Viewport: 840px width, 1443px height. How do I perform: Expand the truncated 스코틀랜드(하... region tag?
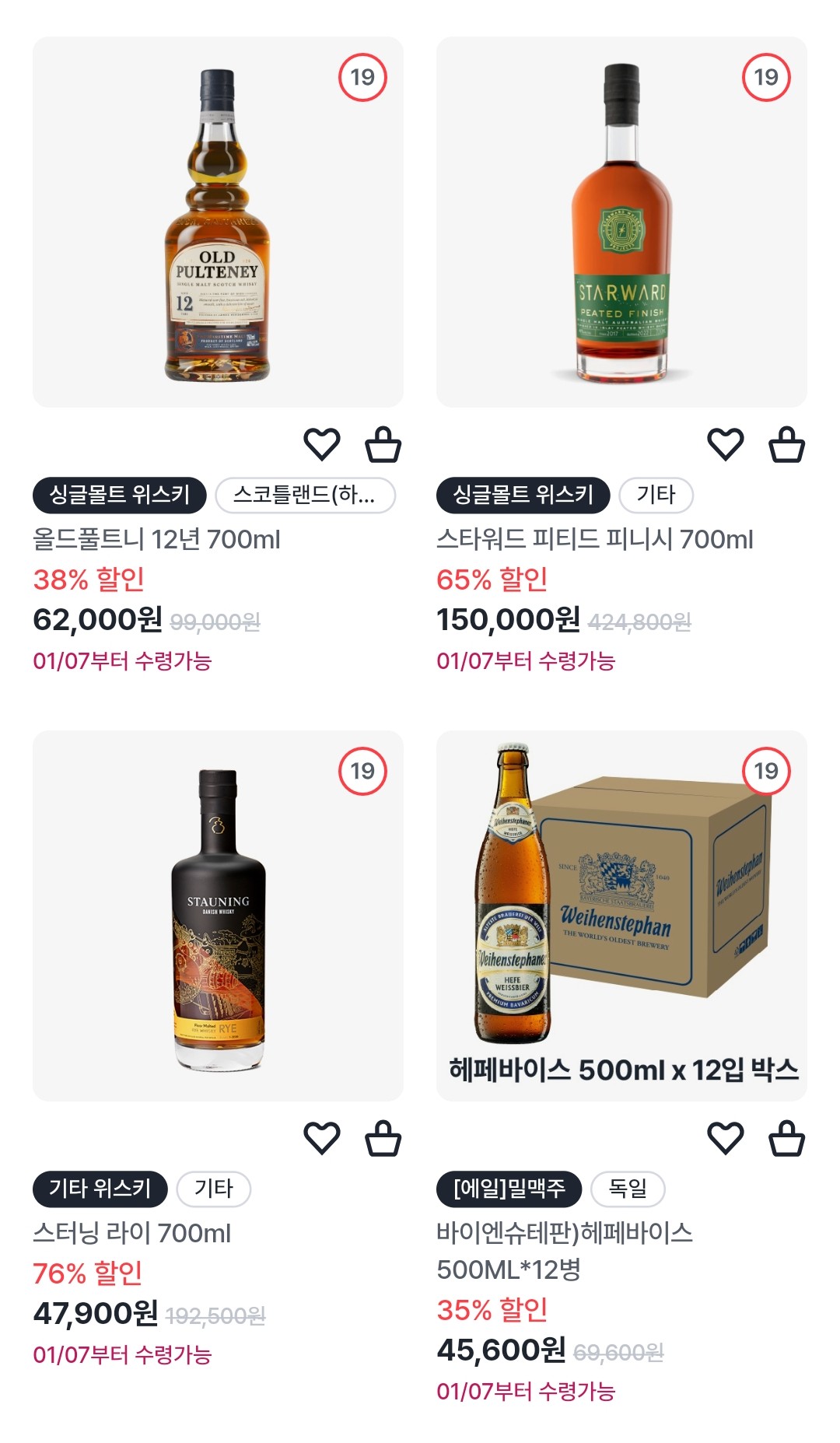304,496
